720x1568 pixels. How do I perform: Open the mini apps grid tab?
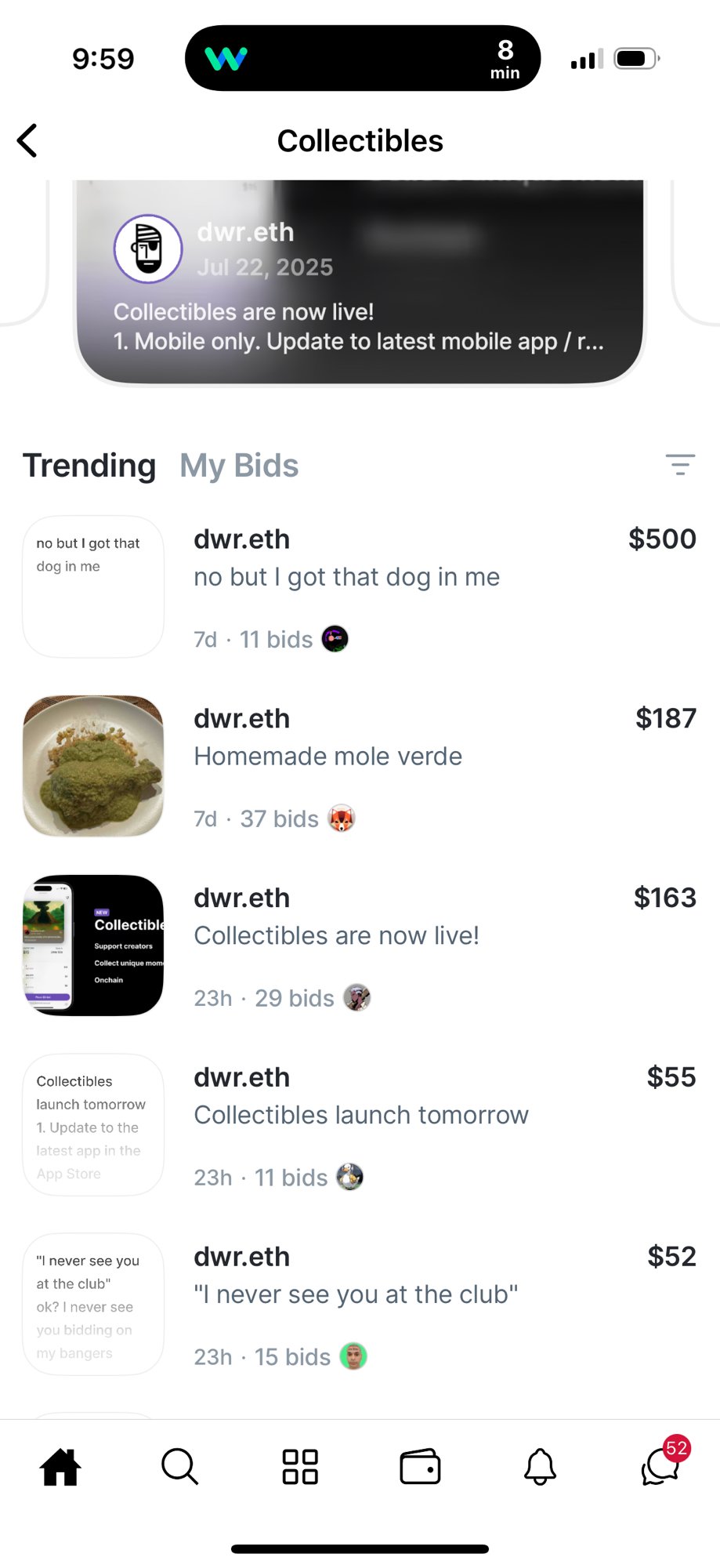click(x=300, y=1467)
